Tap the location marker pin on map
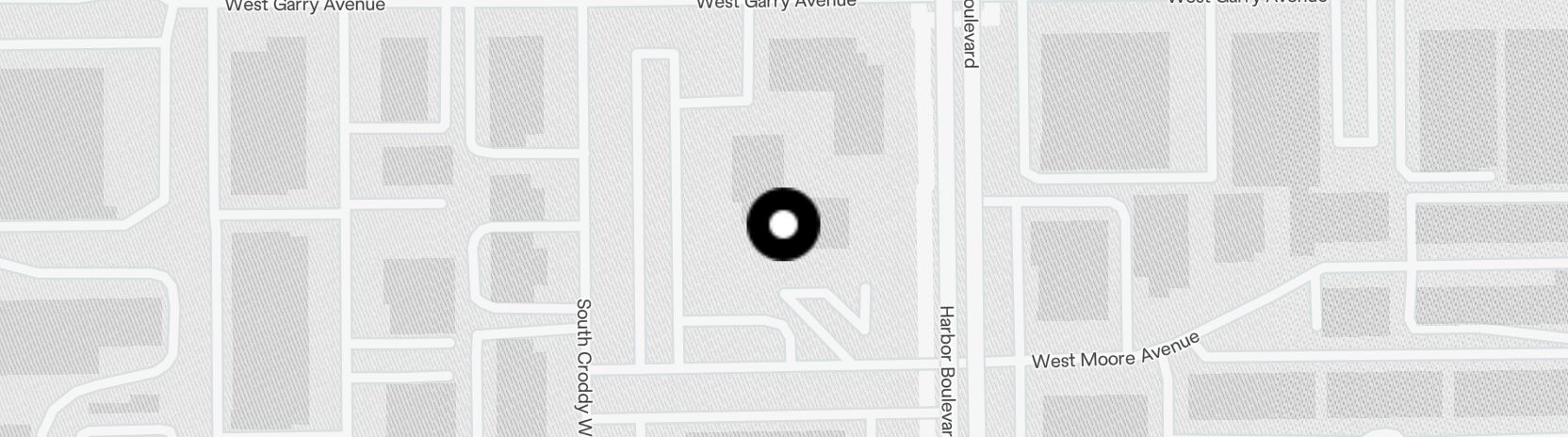1568x437 pixels. point(783,224)
